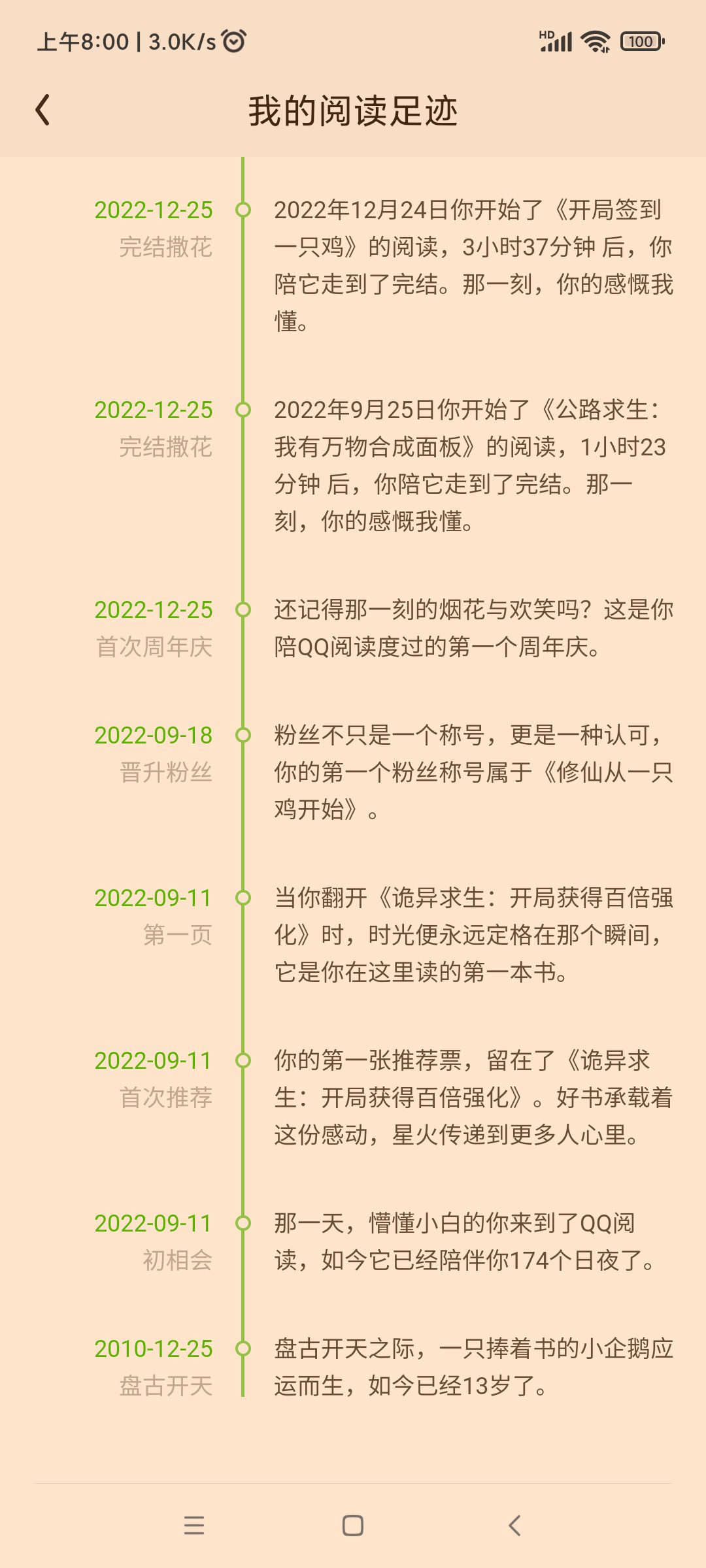Go back using the top-left arrow
The width and height of the screenshot is (706, 1568).
pyautogui.click(x=43, y=110)
